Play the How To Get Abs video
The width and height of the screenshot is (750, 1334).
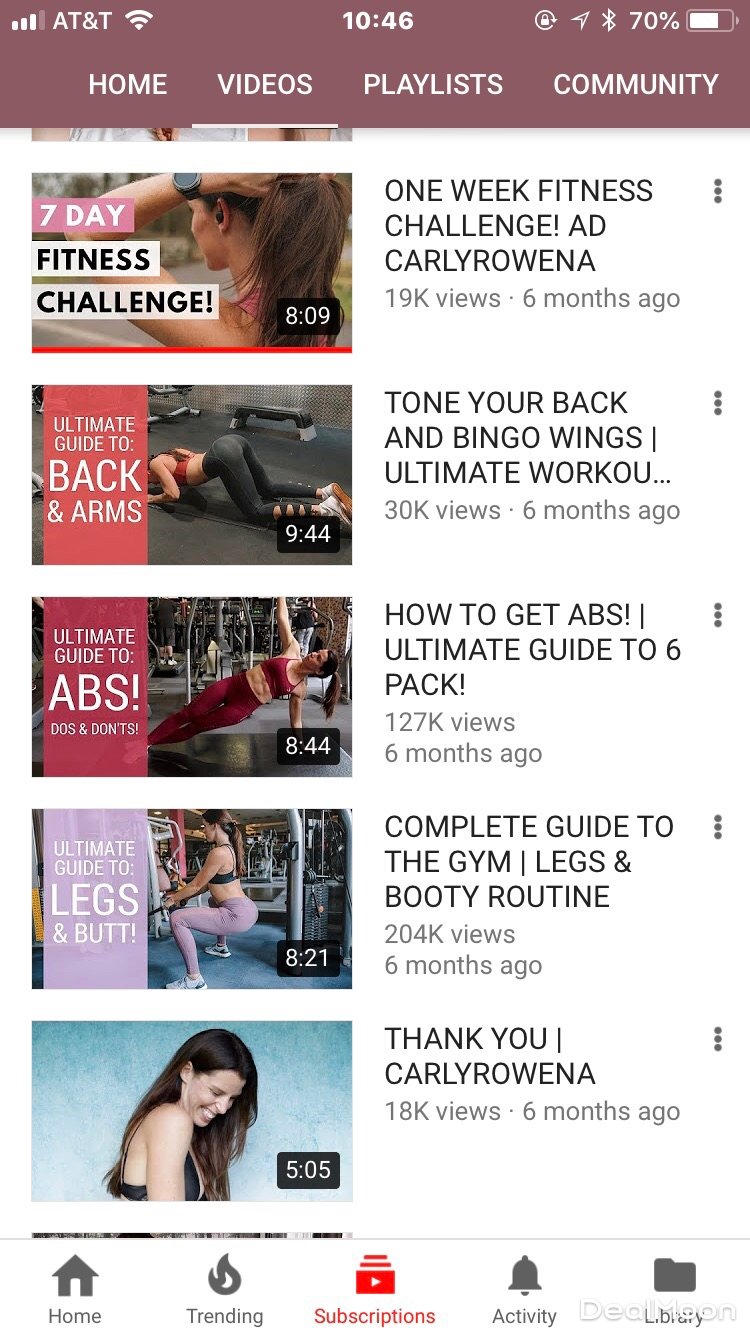tap(192, 687)
